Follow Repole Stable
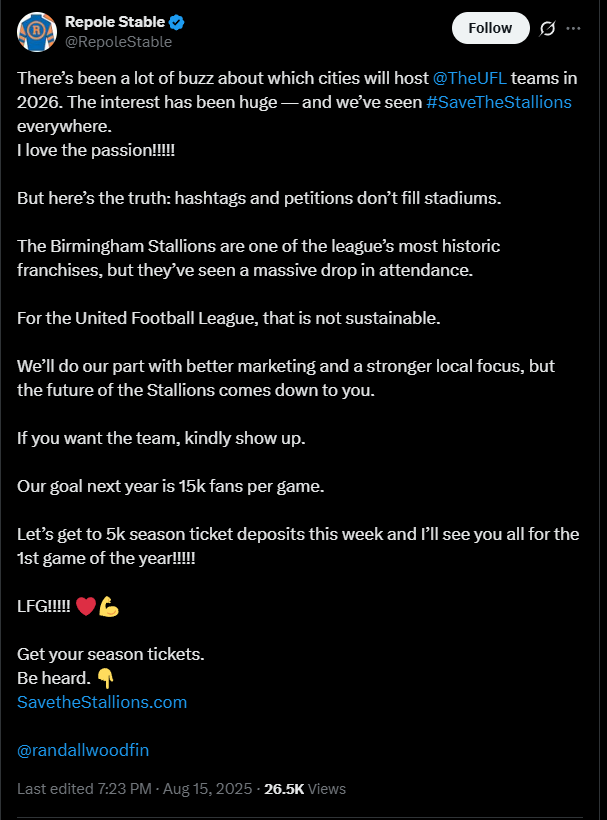 coord(490,28)
